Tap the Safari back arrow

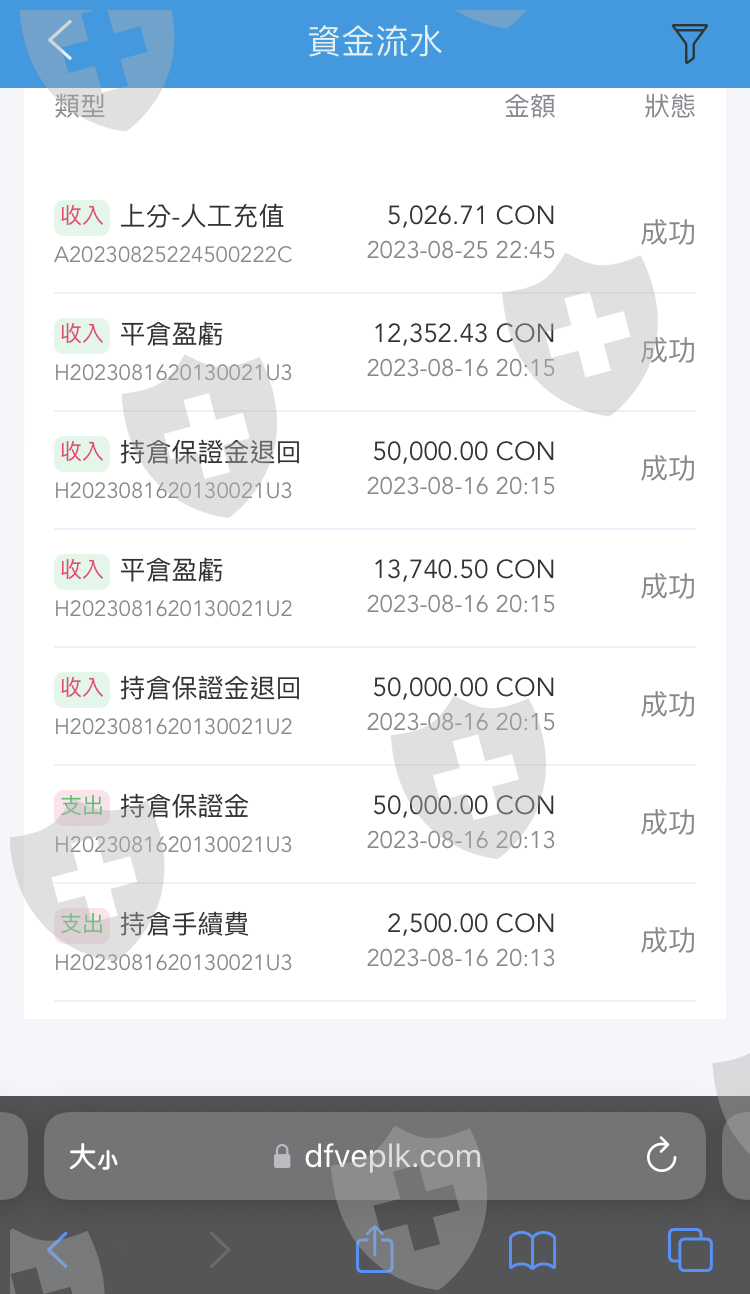[x=58, y=1250]
